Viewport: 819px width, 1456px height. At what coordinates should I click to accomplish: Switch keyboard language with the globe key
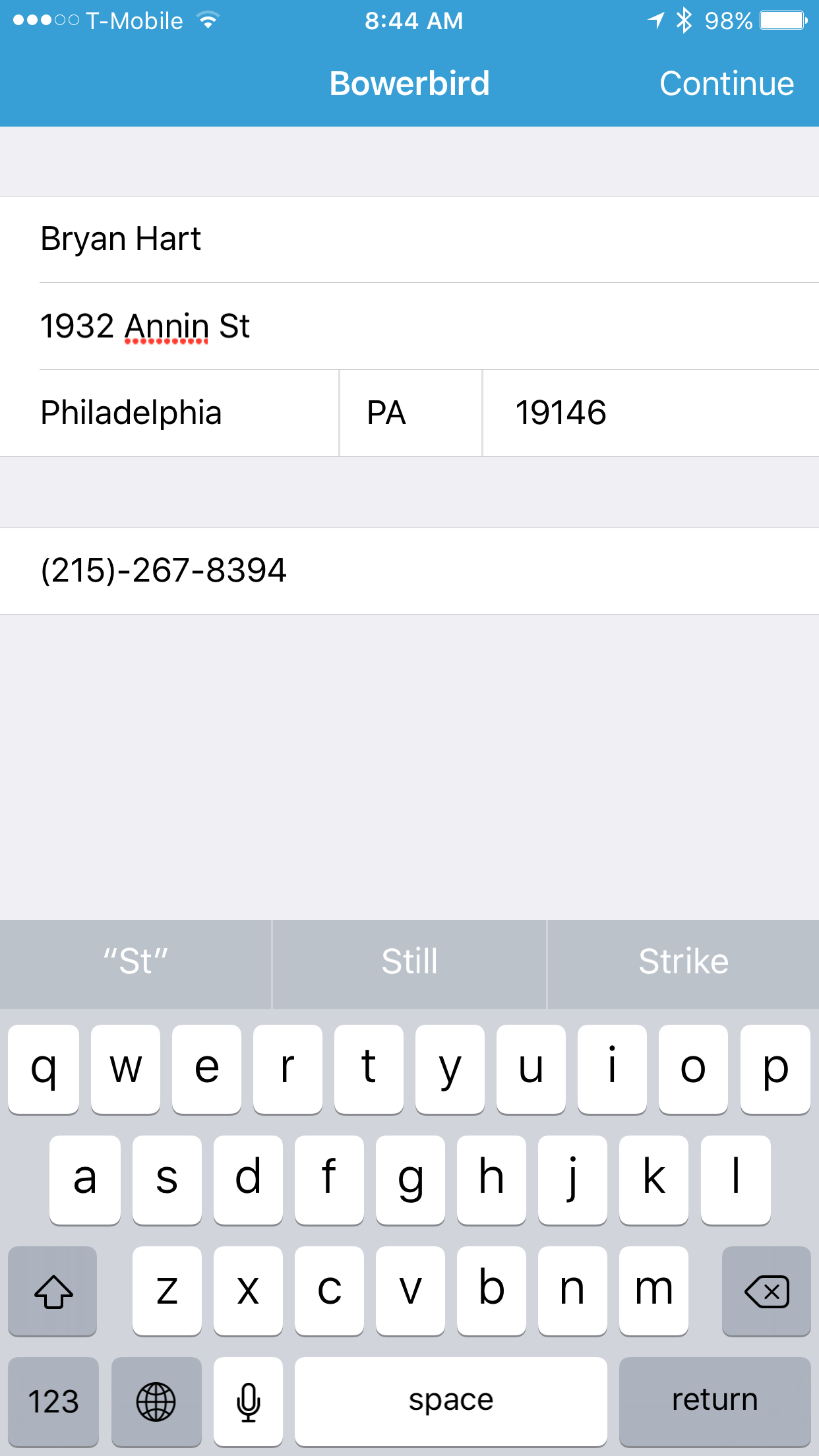156,1401
